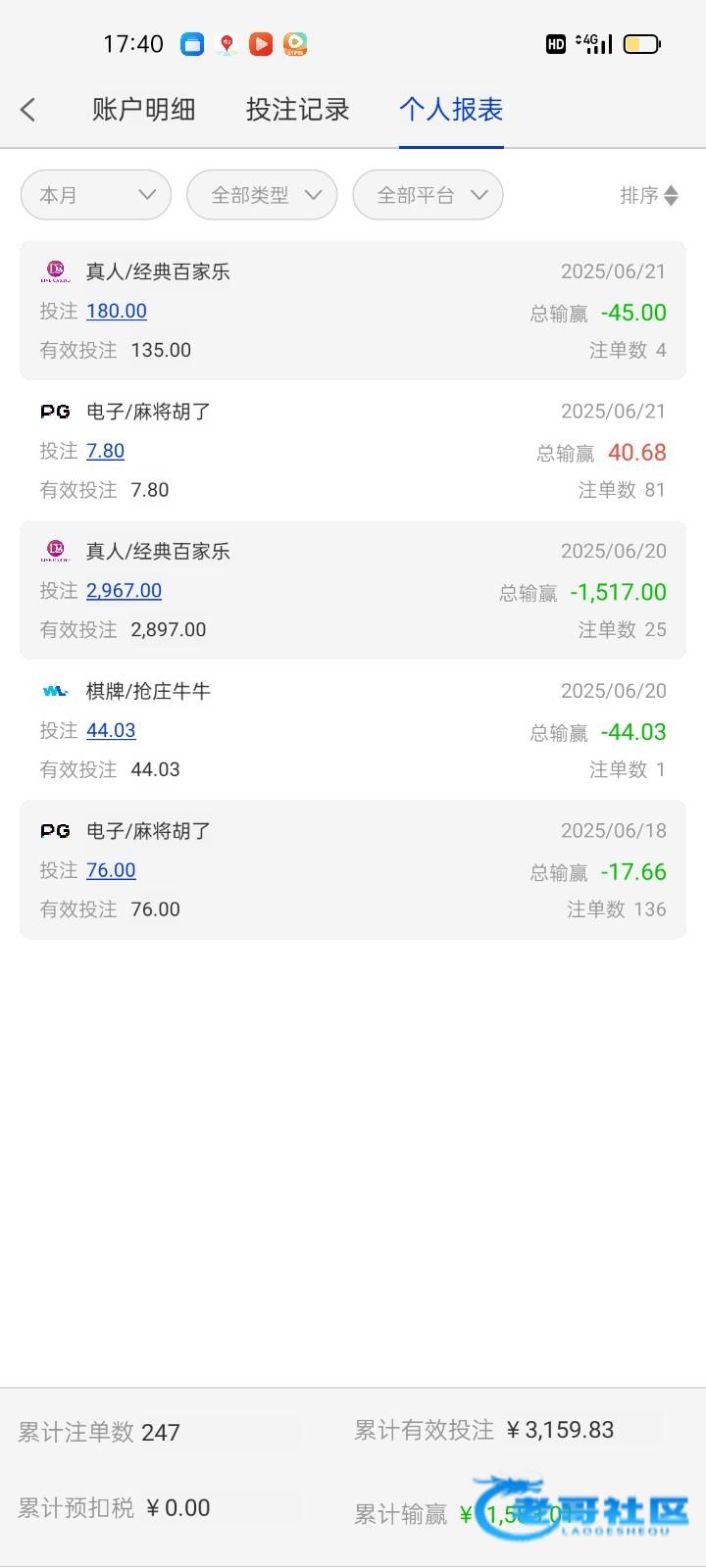
Task: Tap the 排序 sort control
Action: [649, 195]
